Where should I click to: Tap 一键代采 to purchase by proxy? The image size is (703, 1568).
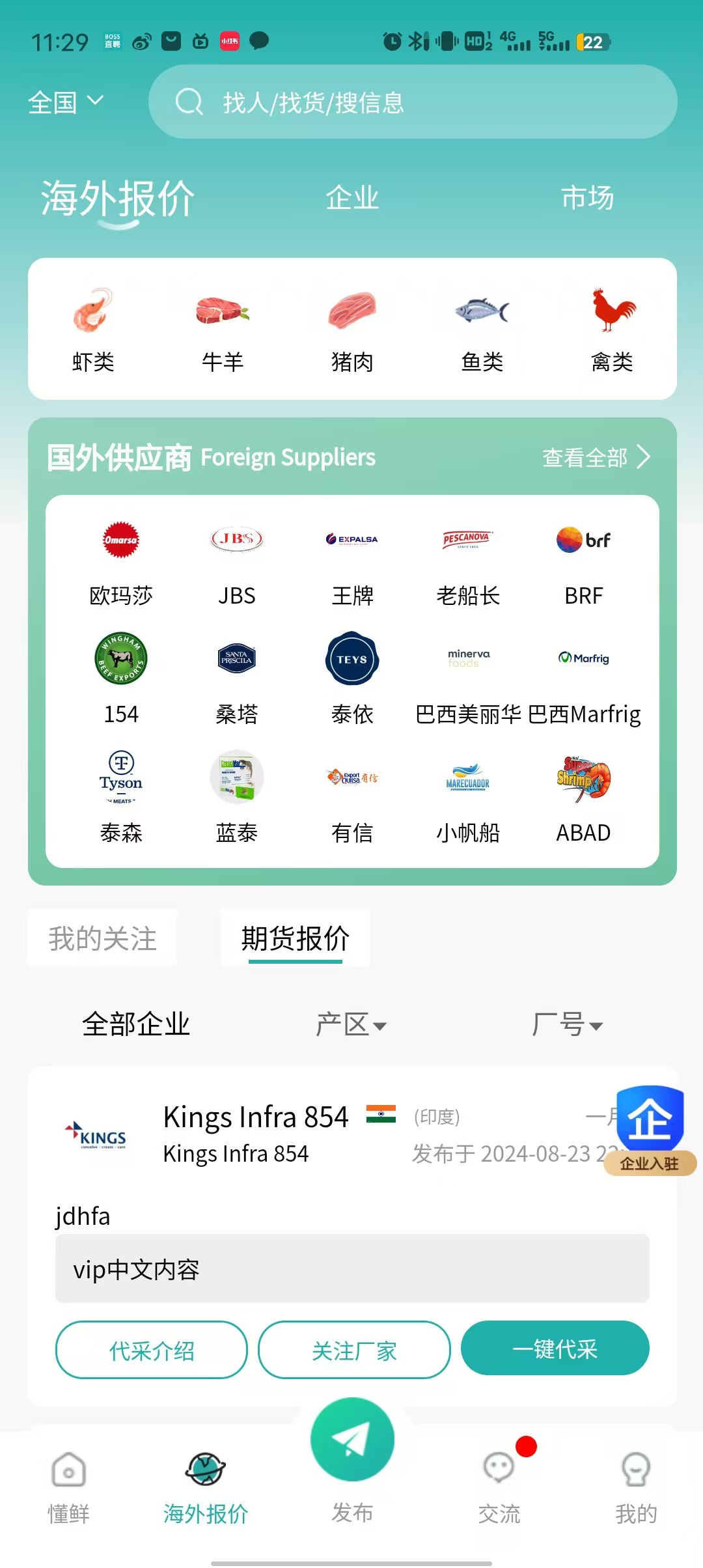(555, 1349)
